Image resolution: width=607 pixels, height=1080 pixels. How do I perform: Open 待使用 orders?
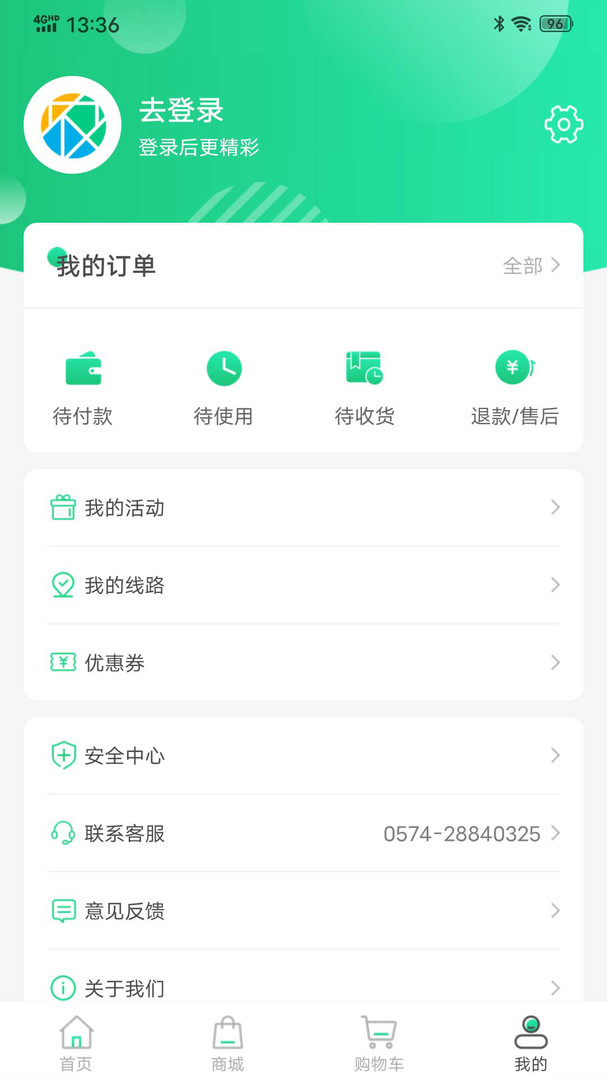pos(223,388)
